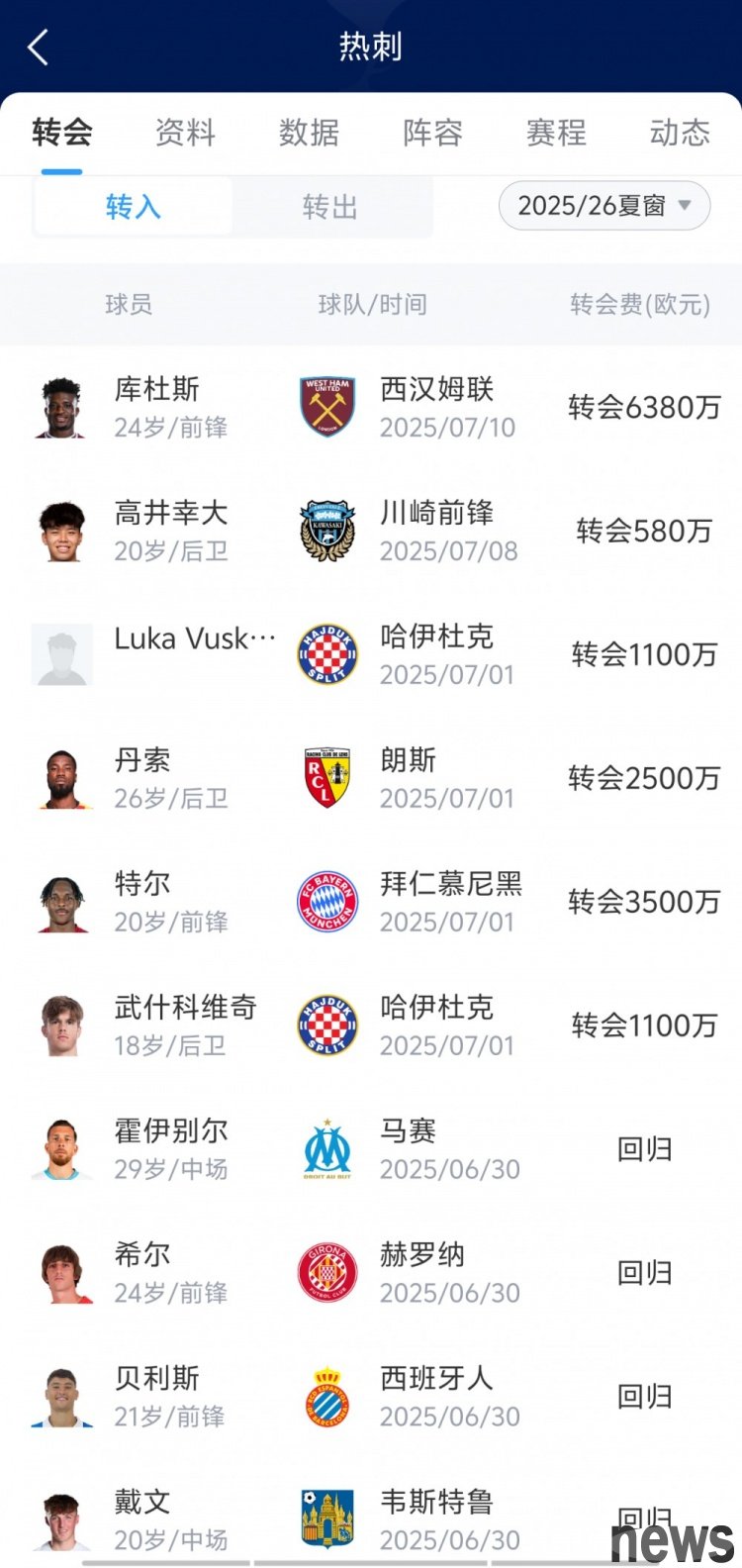Switch to the 资料 tab

click(x=185, y=133)
